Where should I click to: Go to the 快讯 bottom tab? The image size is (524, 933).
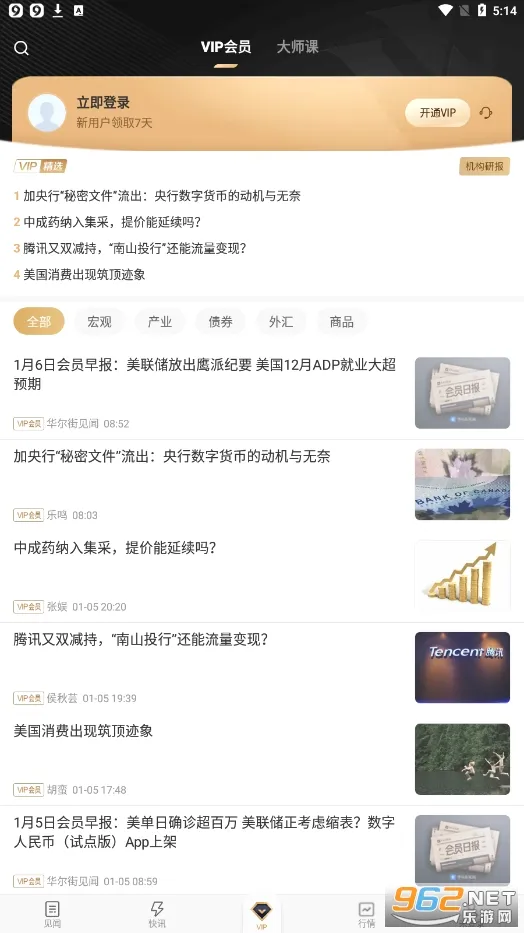tap(157, 915)
